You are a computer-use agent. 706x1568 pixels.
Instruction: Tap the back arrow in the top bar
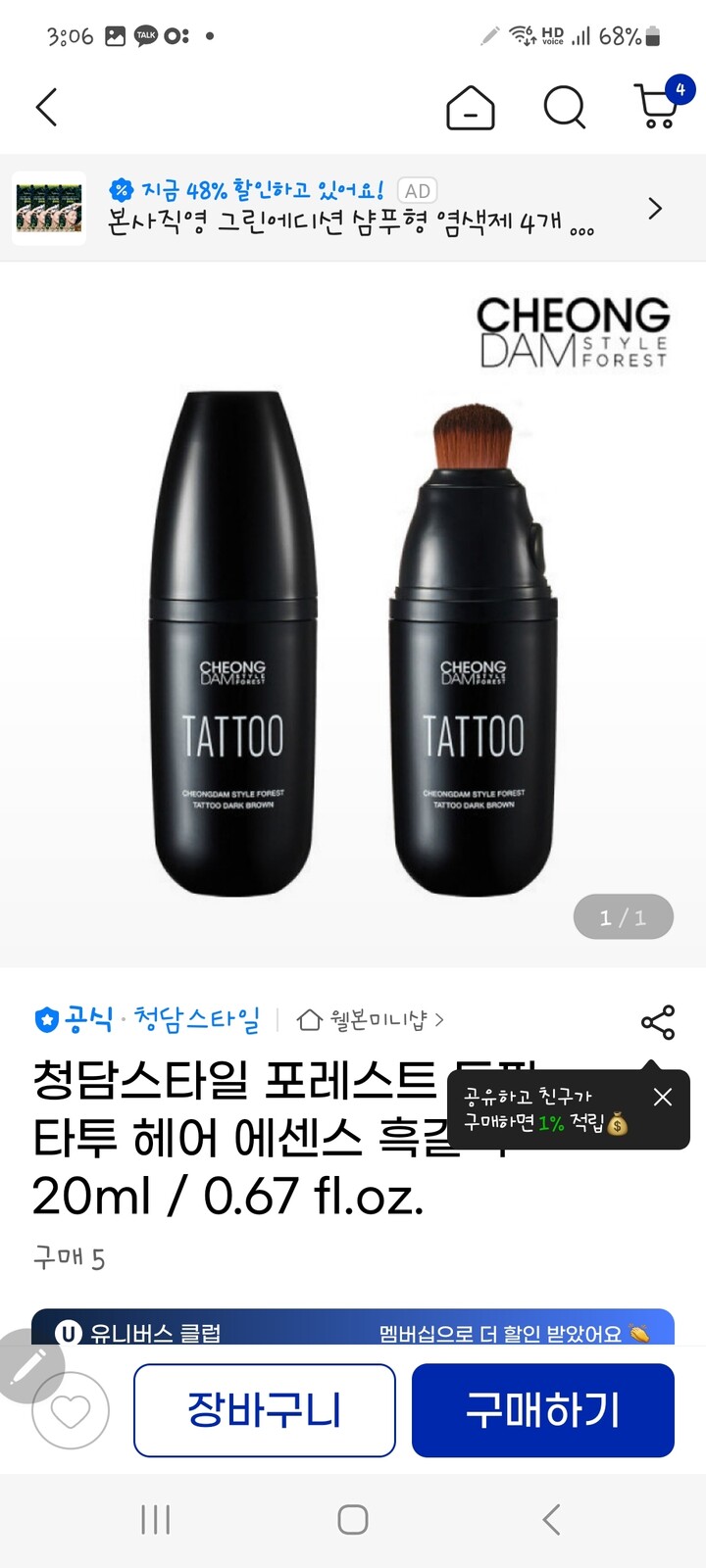[46, 109]
